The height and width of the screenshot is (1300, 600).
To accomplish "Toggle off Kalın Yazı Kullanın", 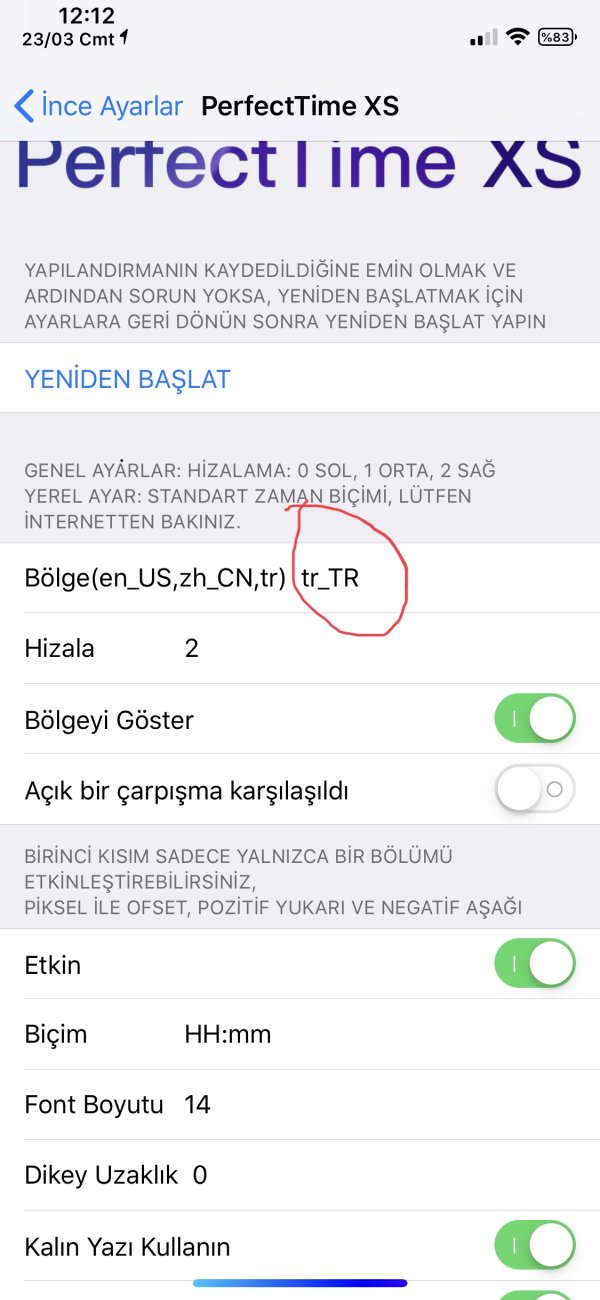I will [535, 1246].
